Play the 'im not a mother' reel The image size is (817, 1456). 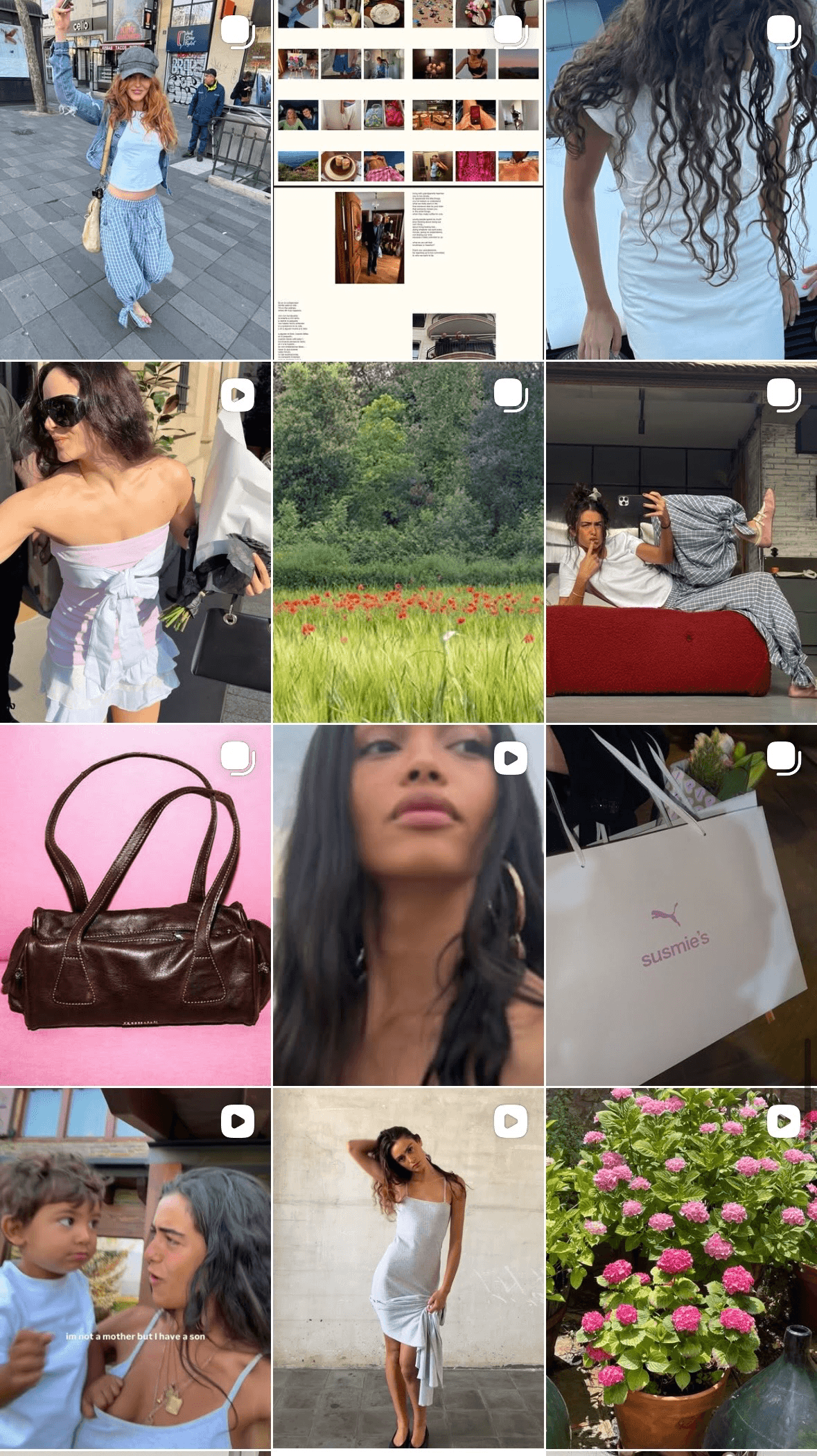pyautogui.click(x=135, y=1268)
